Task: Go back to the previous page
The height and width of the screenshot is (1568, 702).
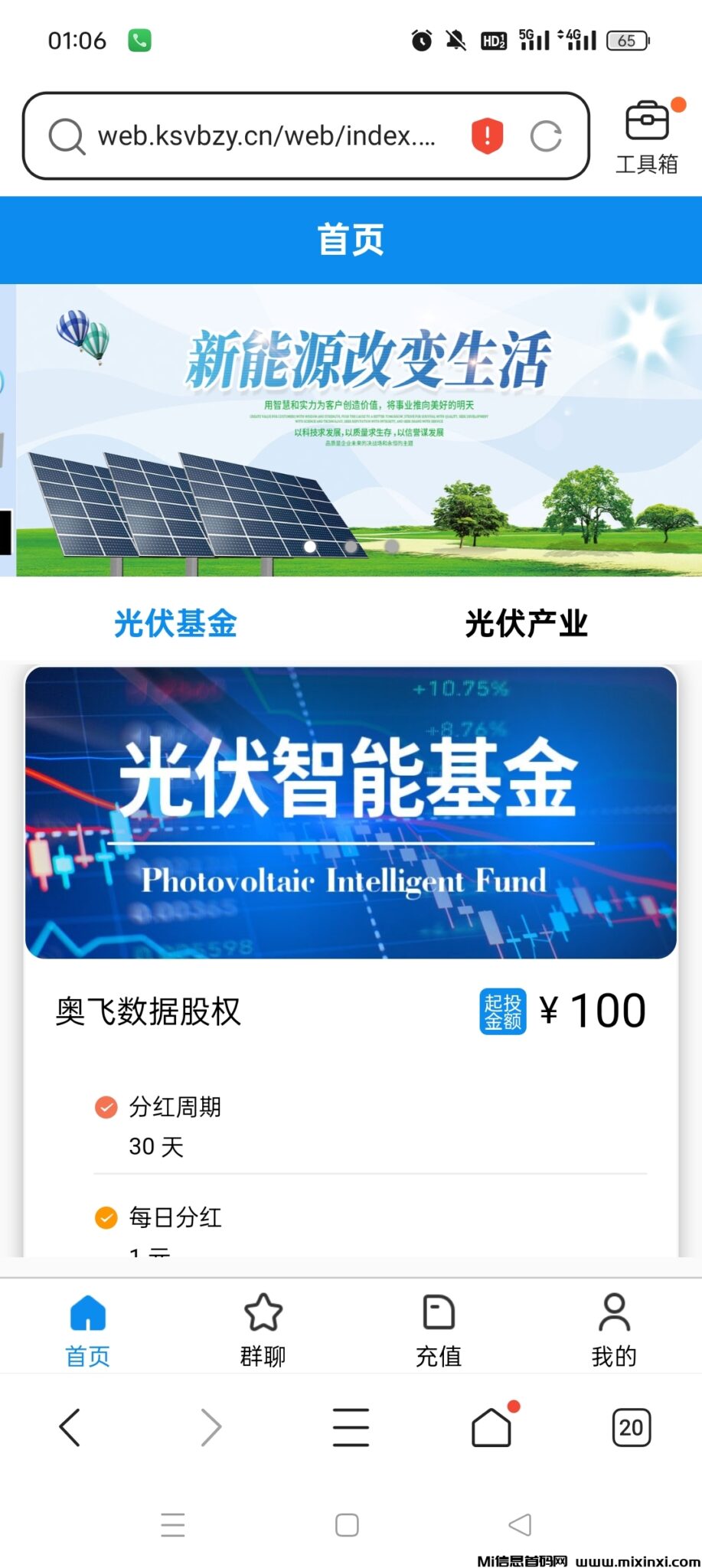Action: click(70, 1427)
